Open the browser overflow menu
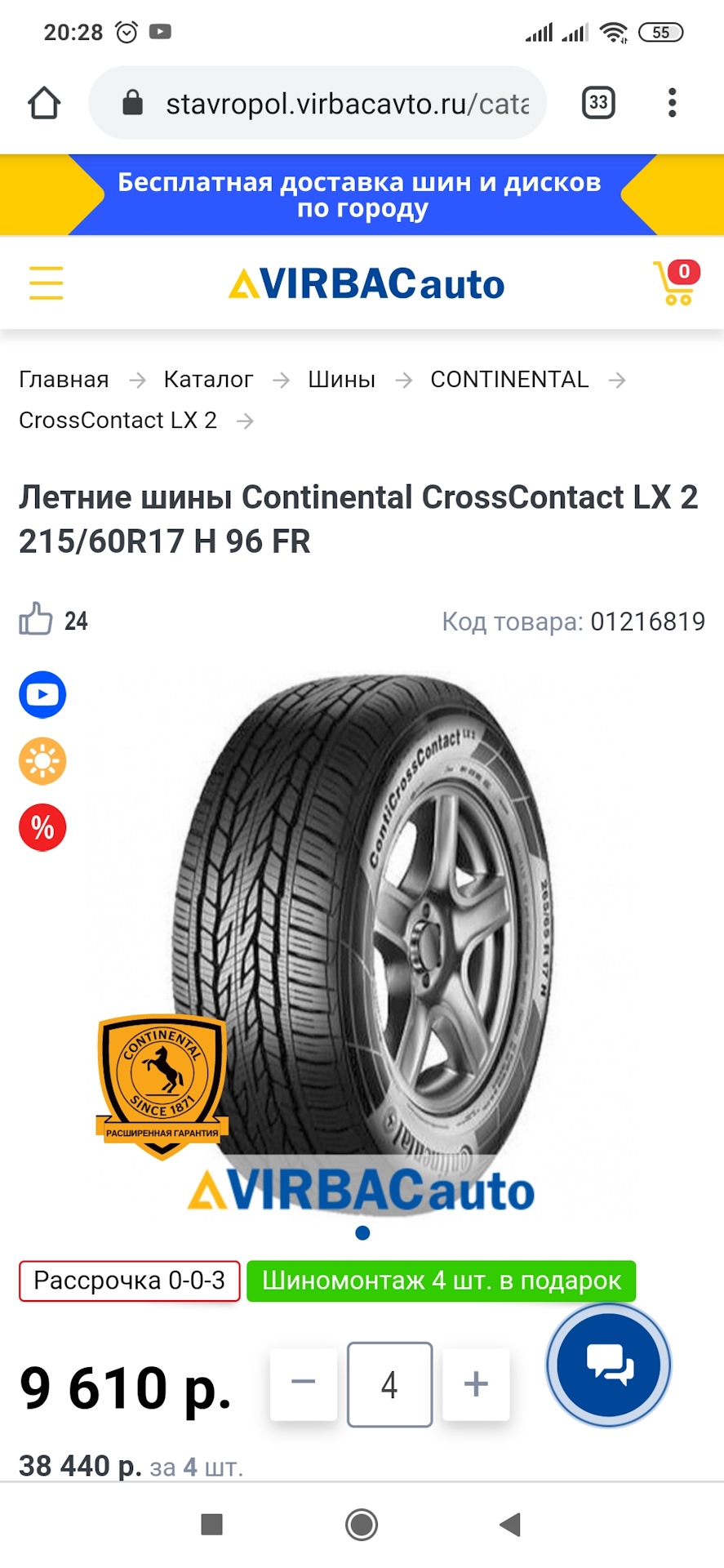This screenshot has width=724, height=1568. pyautogui.click(x=672, y=103)
